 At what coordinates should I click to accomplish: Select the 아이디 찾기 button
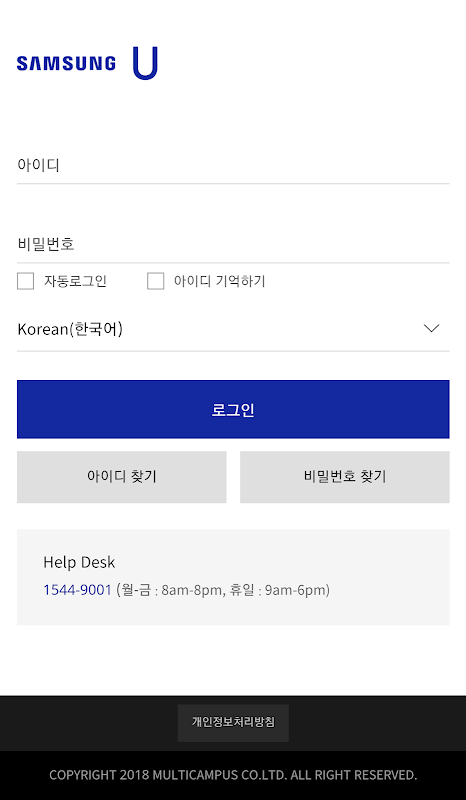point(121,477)
